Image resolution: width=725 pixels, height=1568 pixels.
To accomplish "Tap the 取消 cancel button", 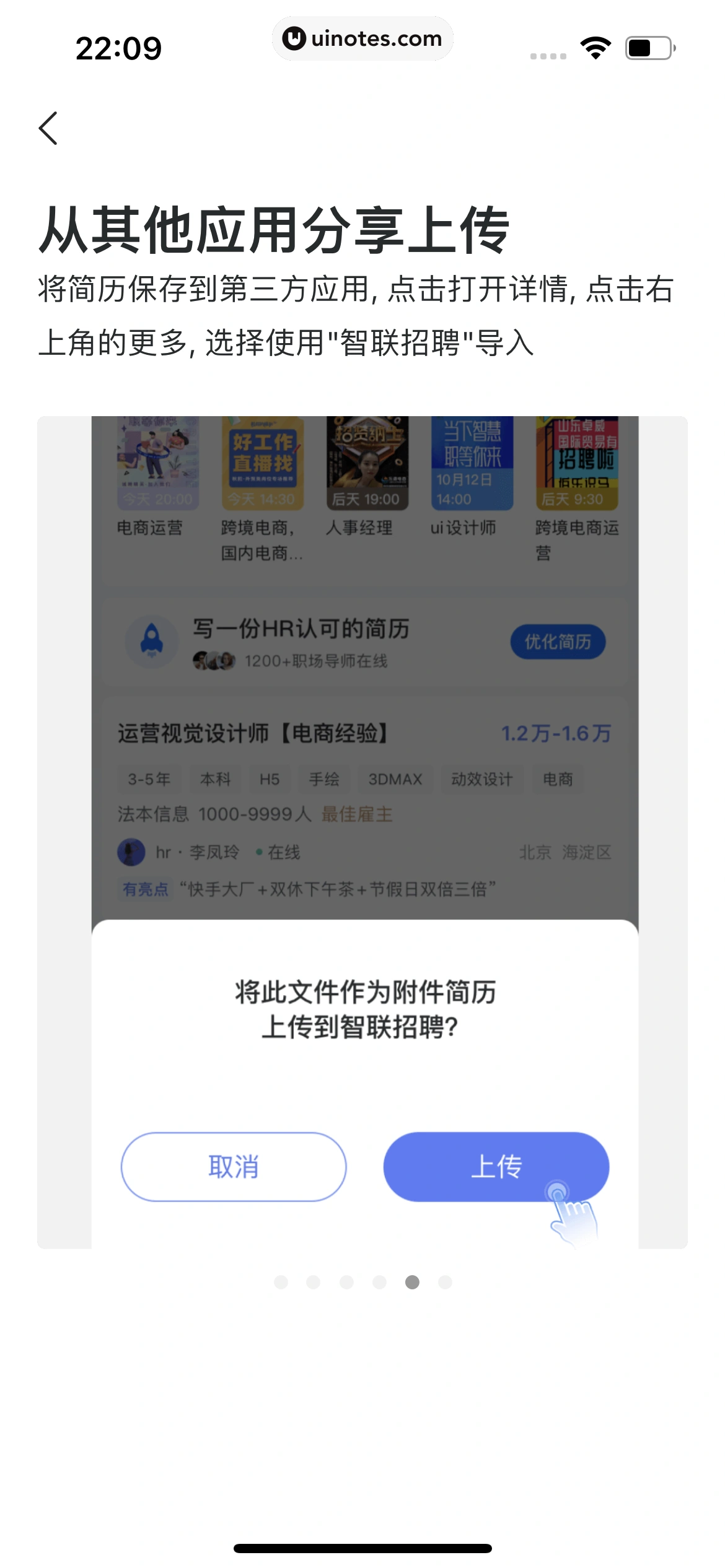I will (x=234, y=1167).
